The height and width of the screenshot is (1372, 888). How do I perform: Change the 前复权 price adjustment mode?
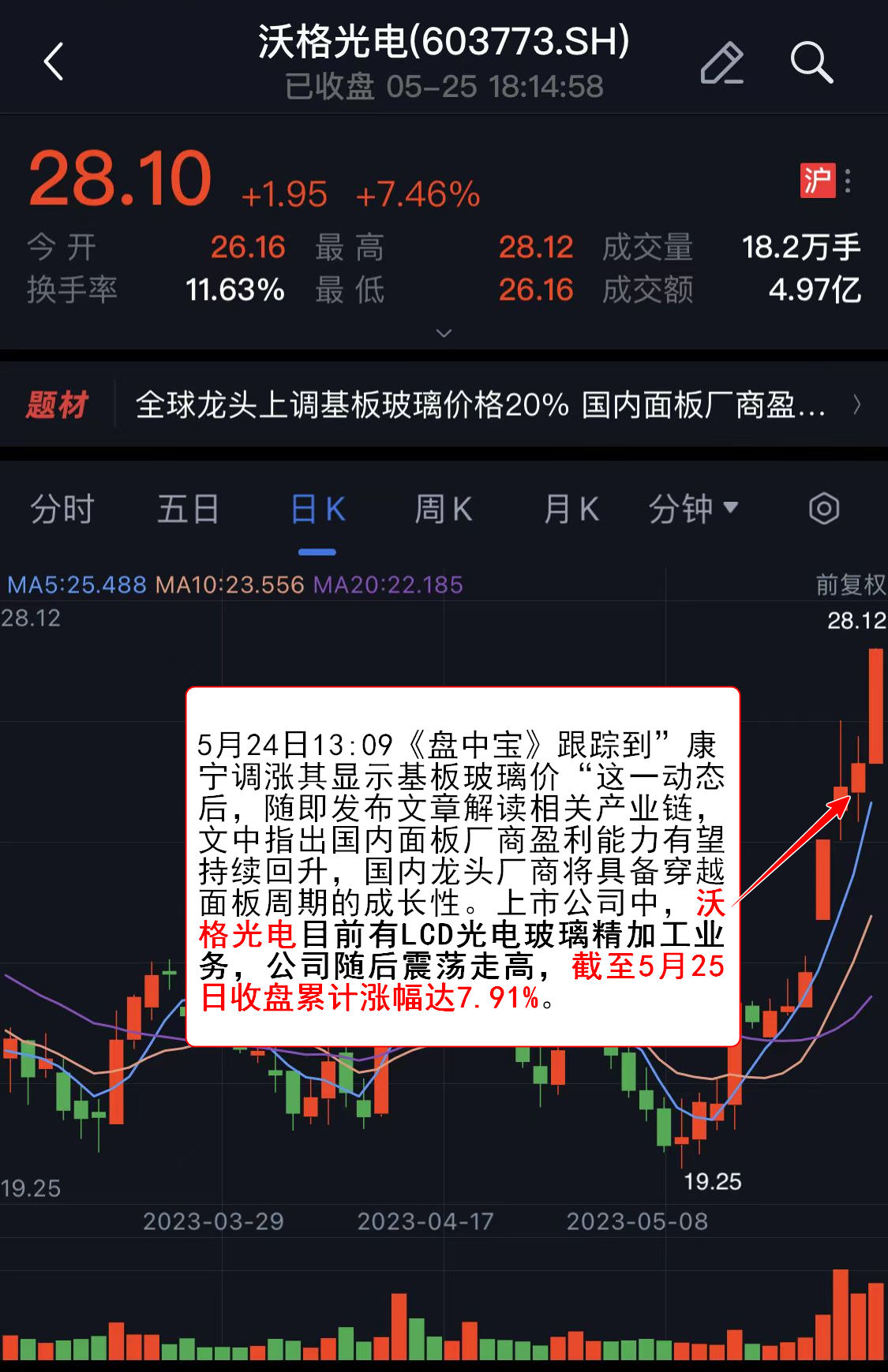[x=850, y=585]
